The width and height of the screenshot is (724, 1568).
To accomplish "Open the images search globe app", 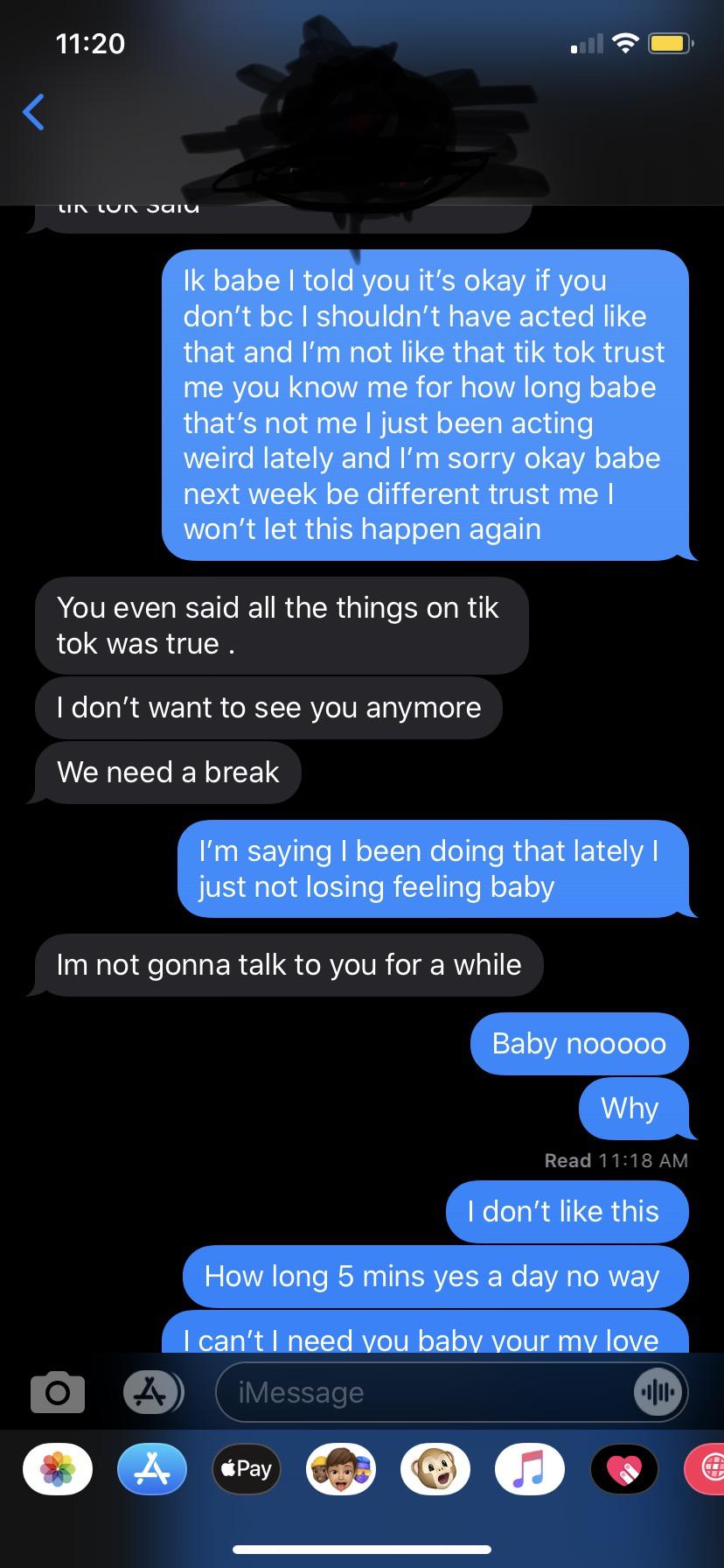I will [x=707, y=1469].
